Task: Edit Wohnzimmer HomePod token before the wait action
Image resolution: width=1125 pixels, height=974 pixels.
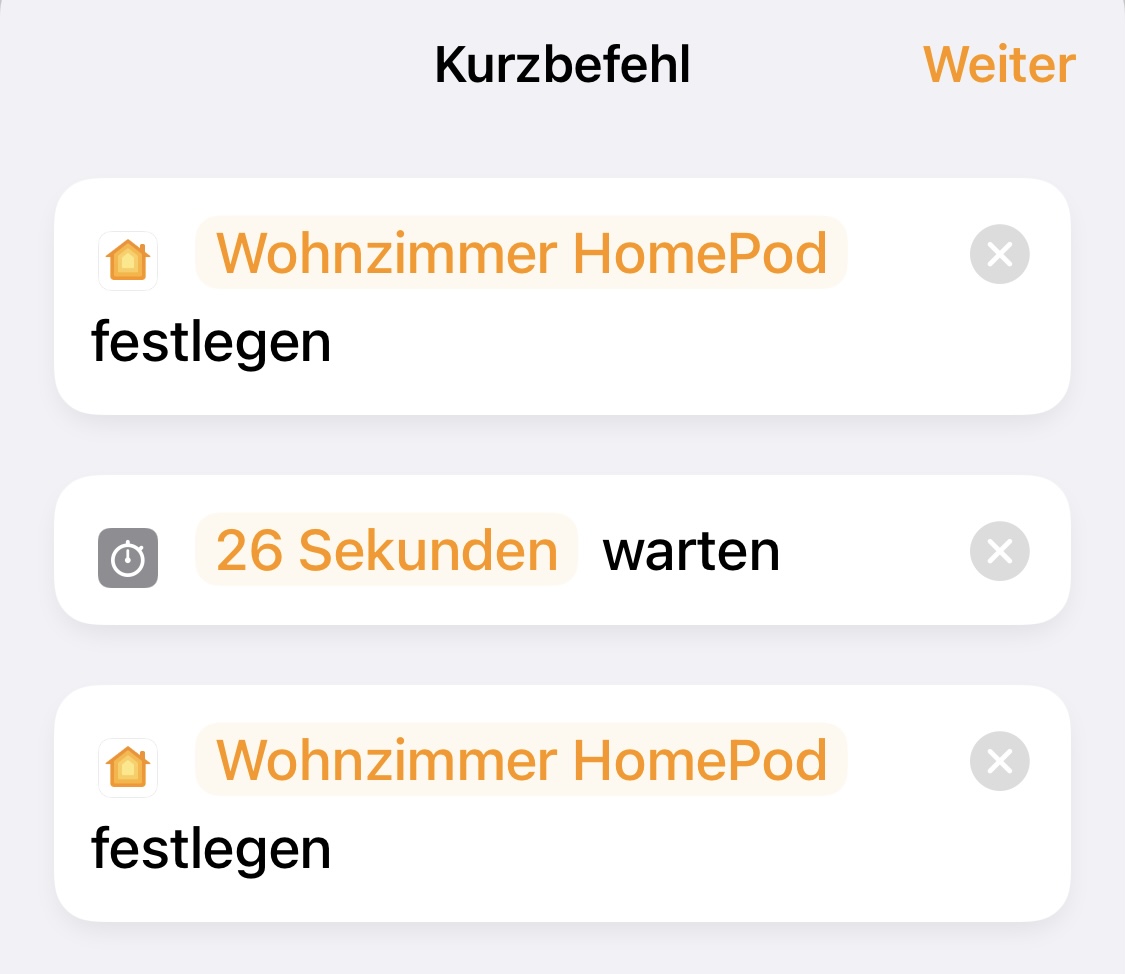Action: pyautogui.click(x=521, y=254)
